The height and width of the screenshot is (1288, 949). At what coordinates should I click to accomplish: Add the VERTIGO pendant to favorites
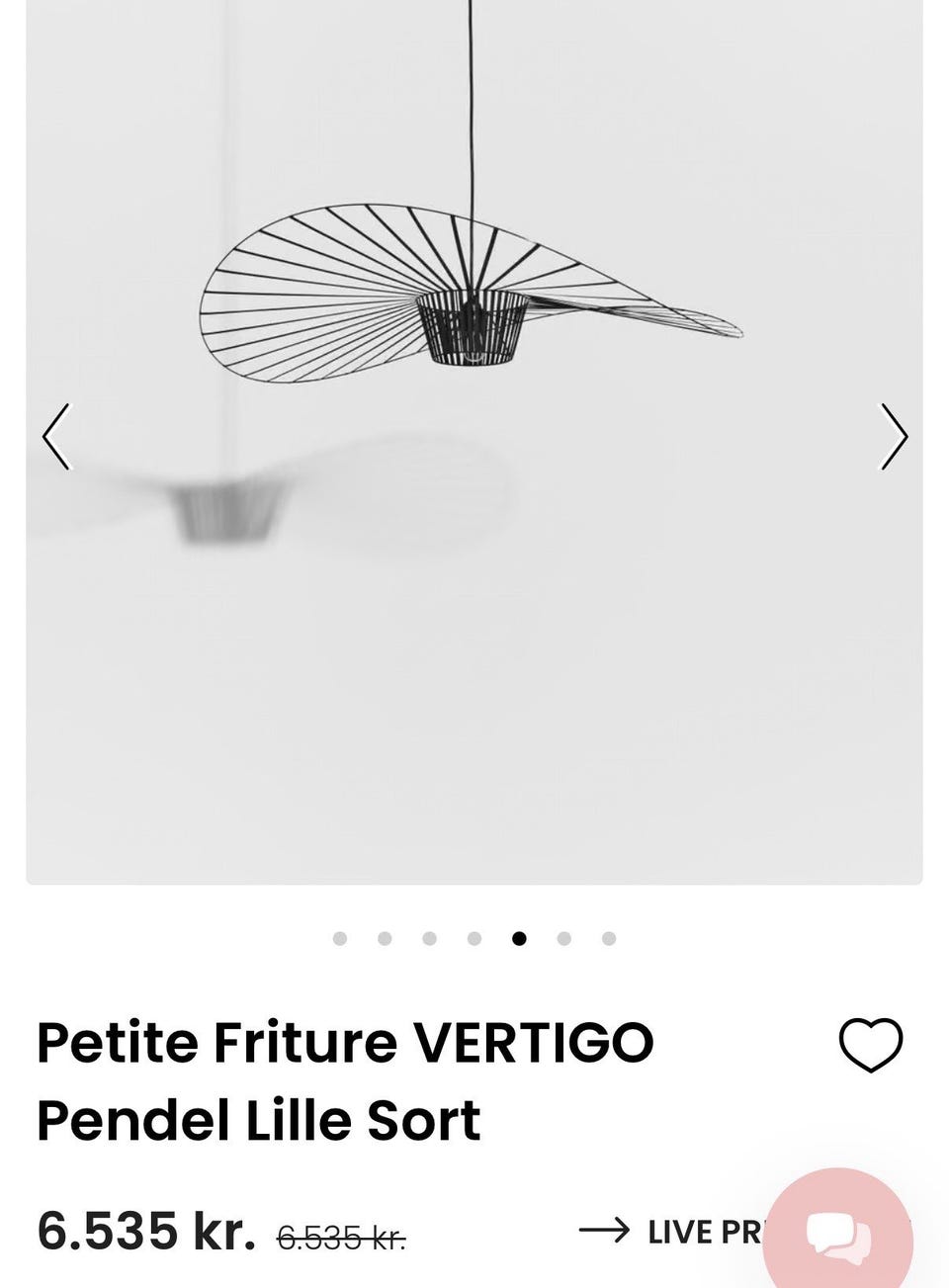click(870, 1045)
